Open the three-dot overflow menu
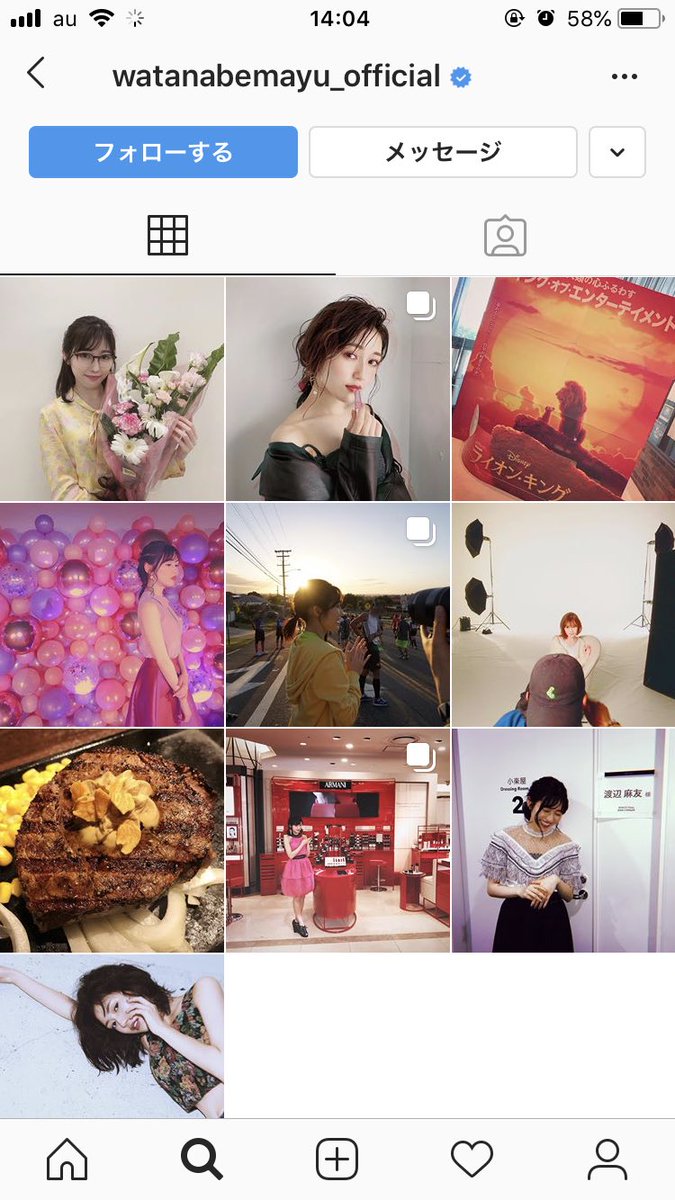675x1200 pixels. 624,77
